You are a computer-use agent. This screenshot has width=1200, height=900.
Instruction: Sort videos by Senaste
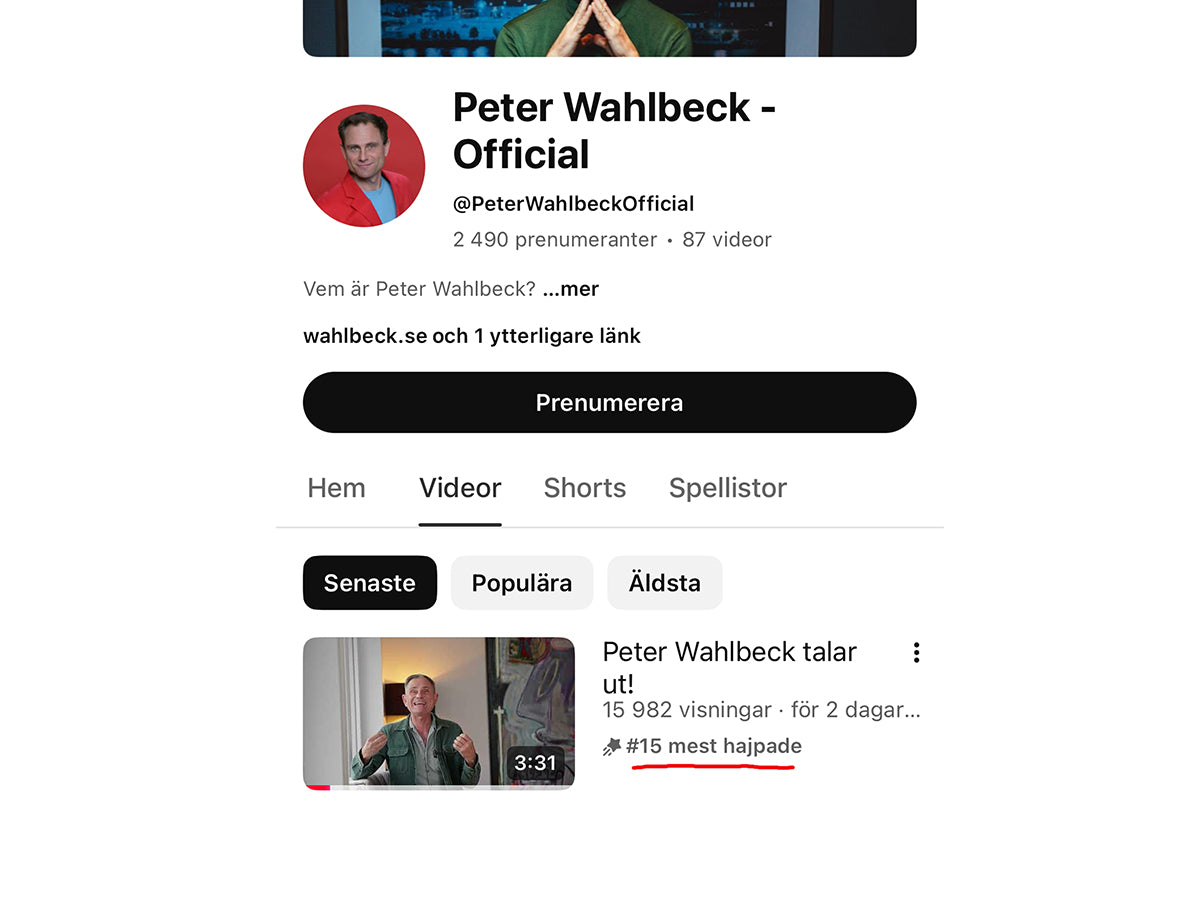(369, 583)
